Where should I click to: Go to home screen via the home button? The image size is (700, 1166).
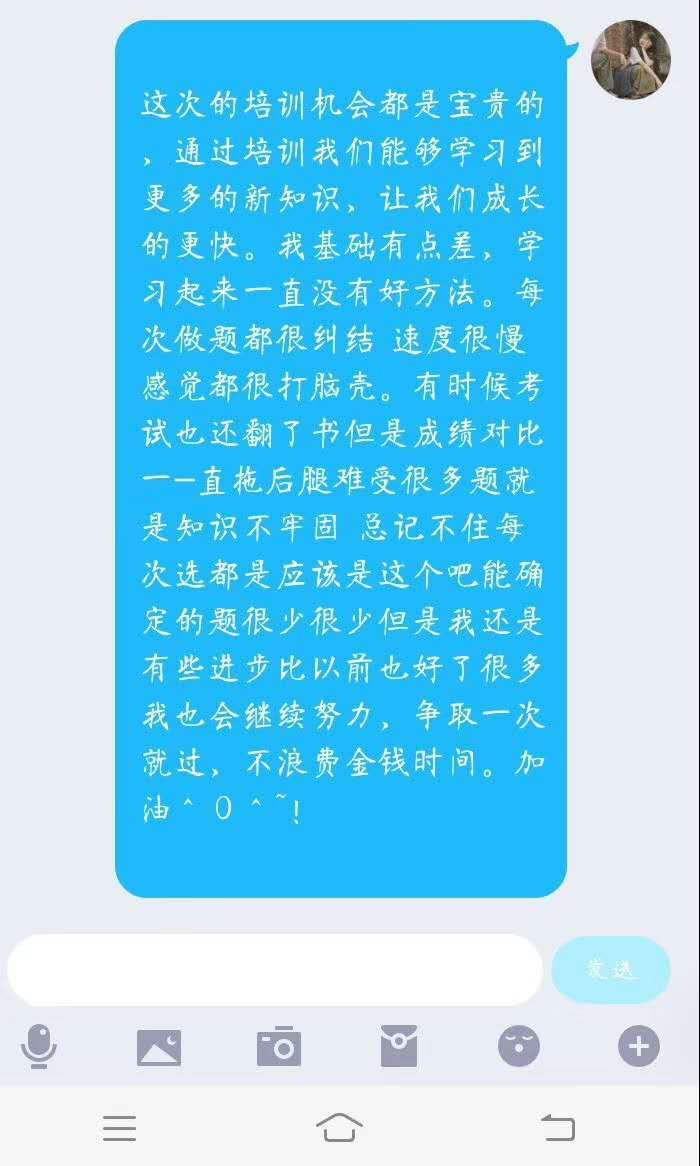point(339,1128)
